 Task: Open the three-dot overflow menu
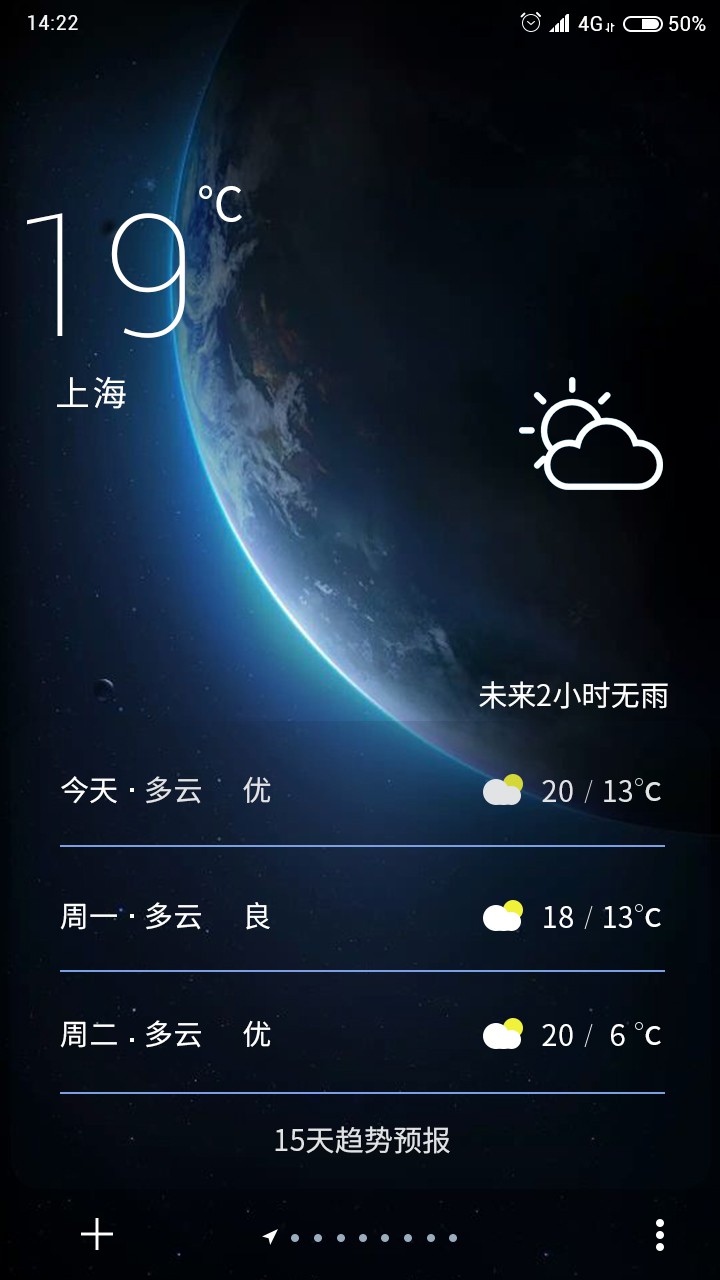[660, 1235]
